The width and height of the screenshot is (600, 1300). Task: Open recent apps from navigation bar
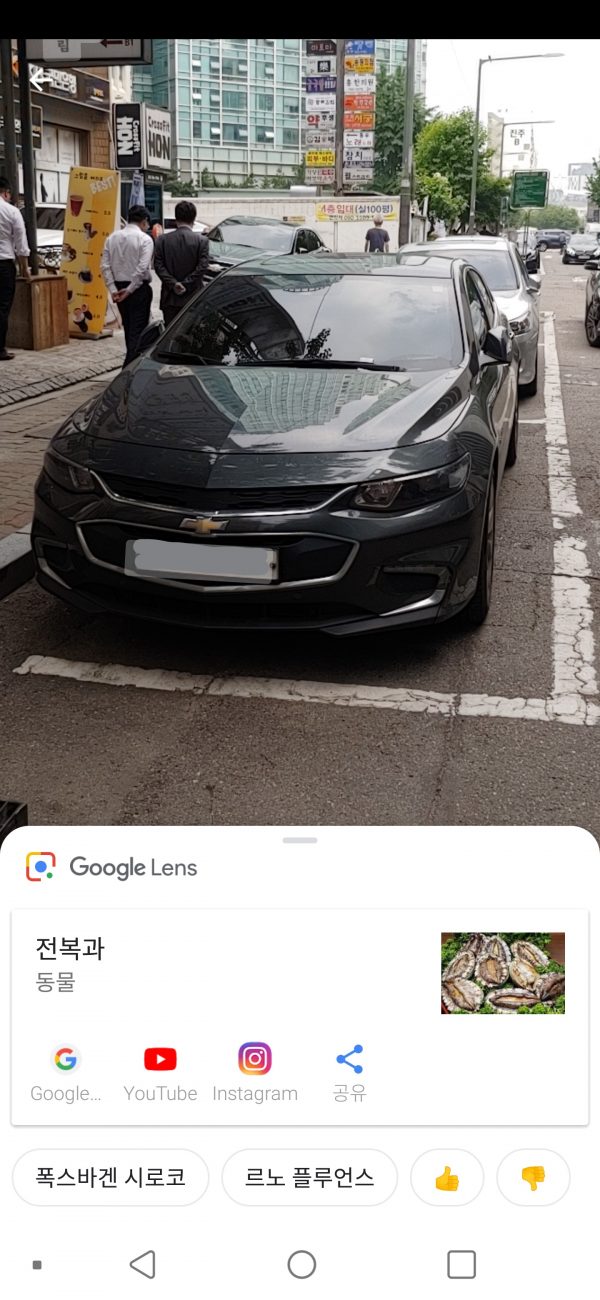pos(461,1265)
